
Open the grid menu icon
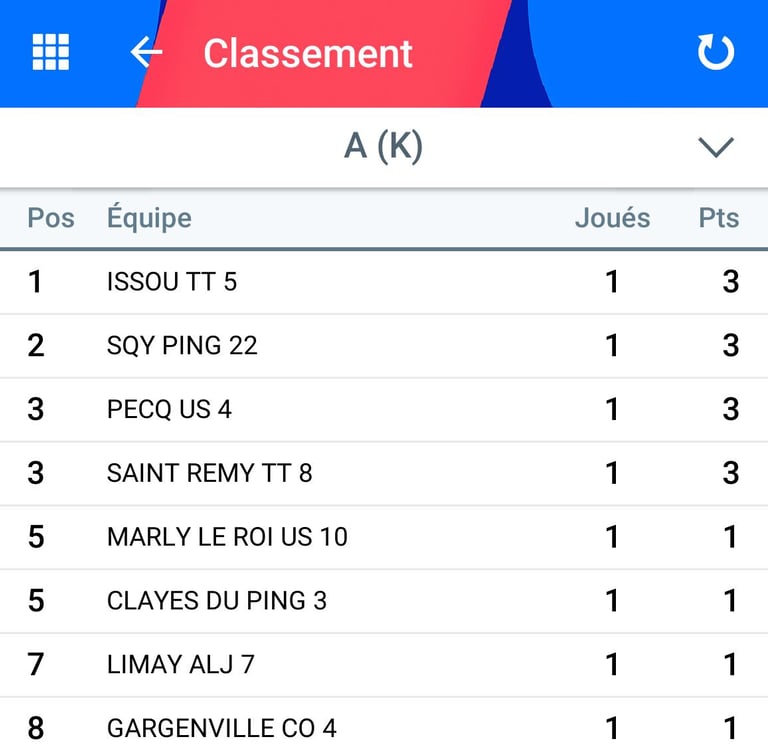click(50, 52)
